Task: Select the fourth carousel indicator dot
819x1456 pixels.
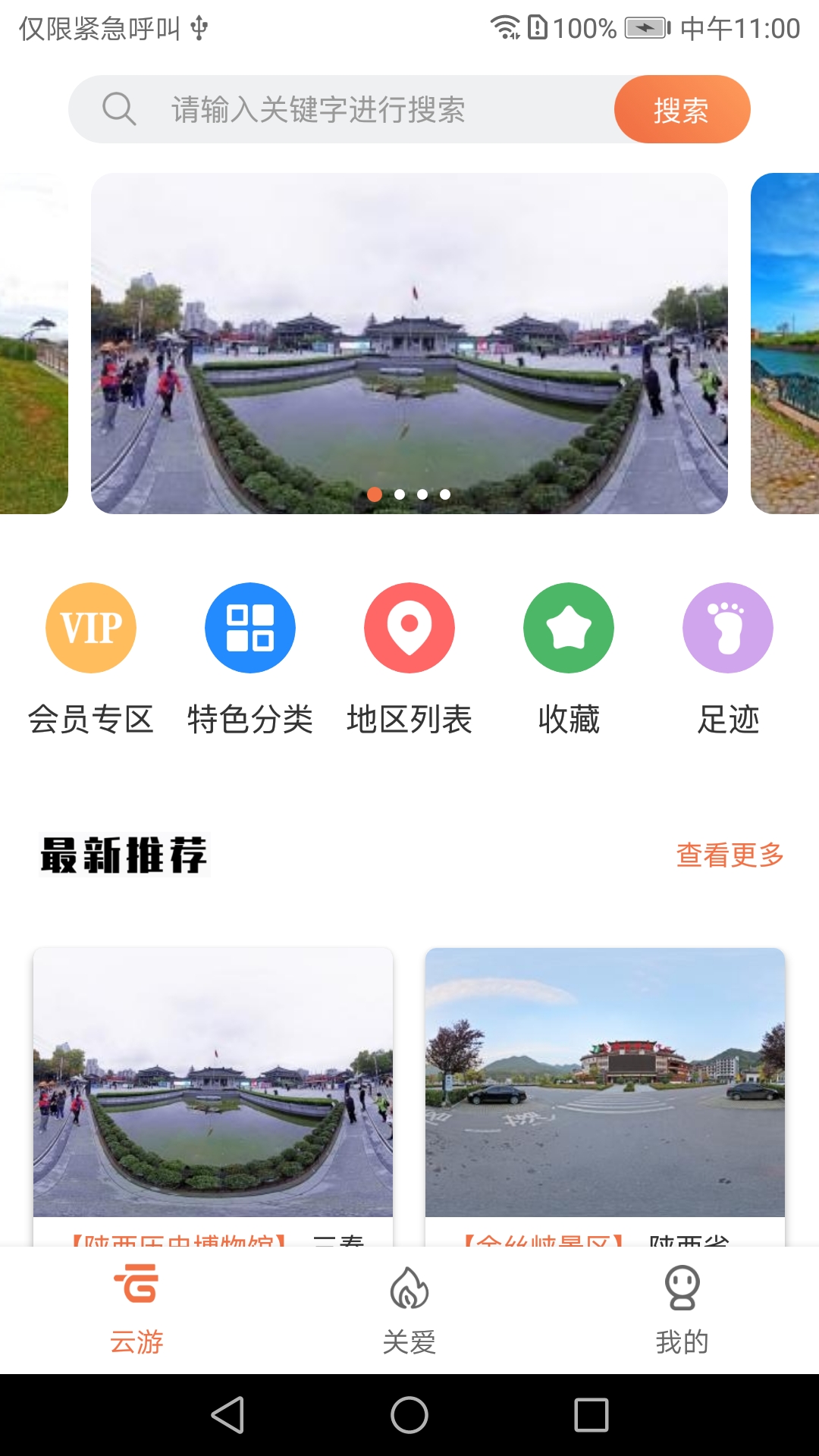Action: tap(444, 494)
